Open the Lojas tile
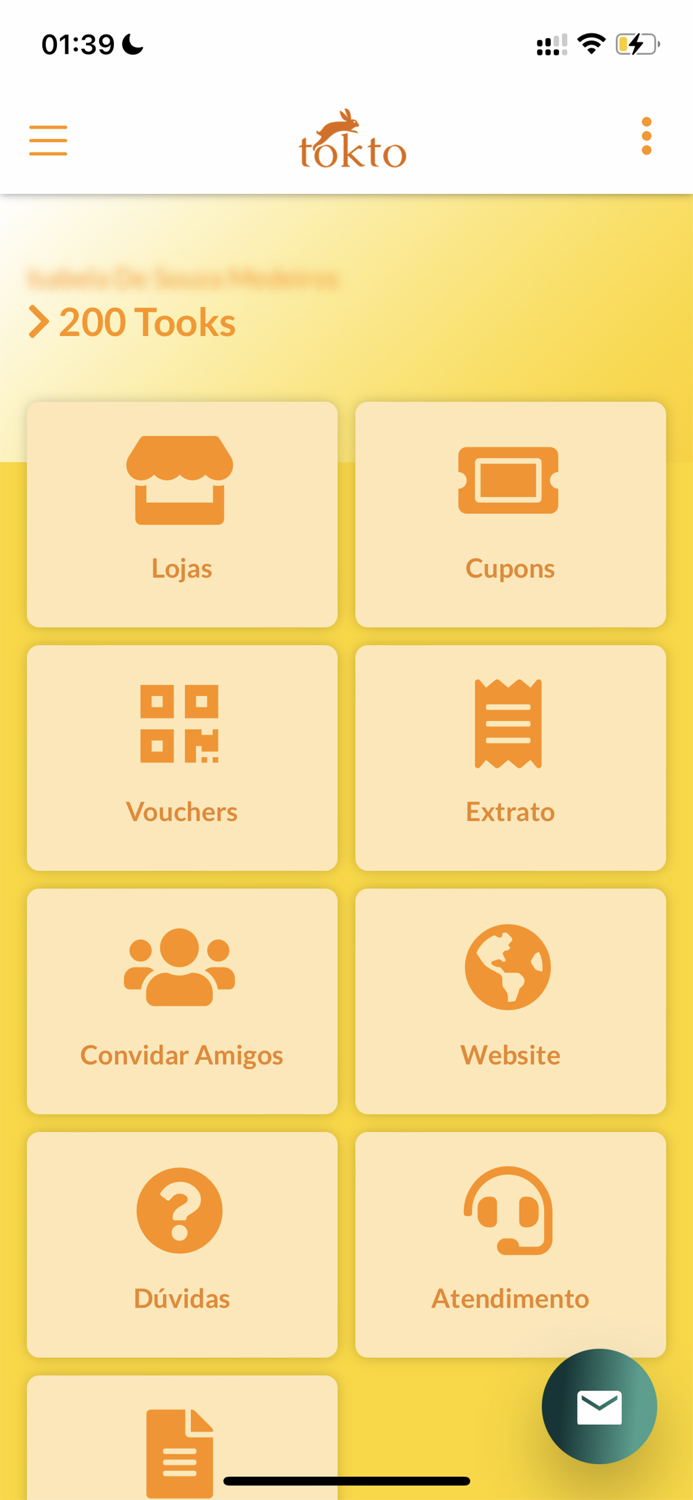693x1500 pixels. pyautogui.click(x=182, y=514)
